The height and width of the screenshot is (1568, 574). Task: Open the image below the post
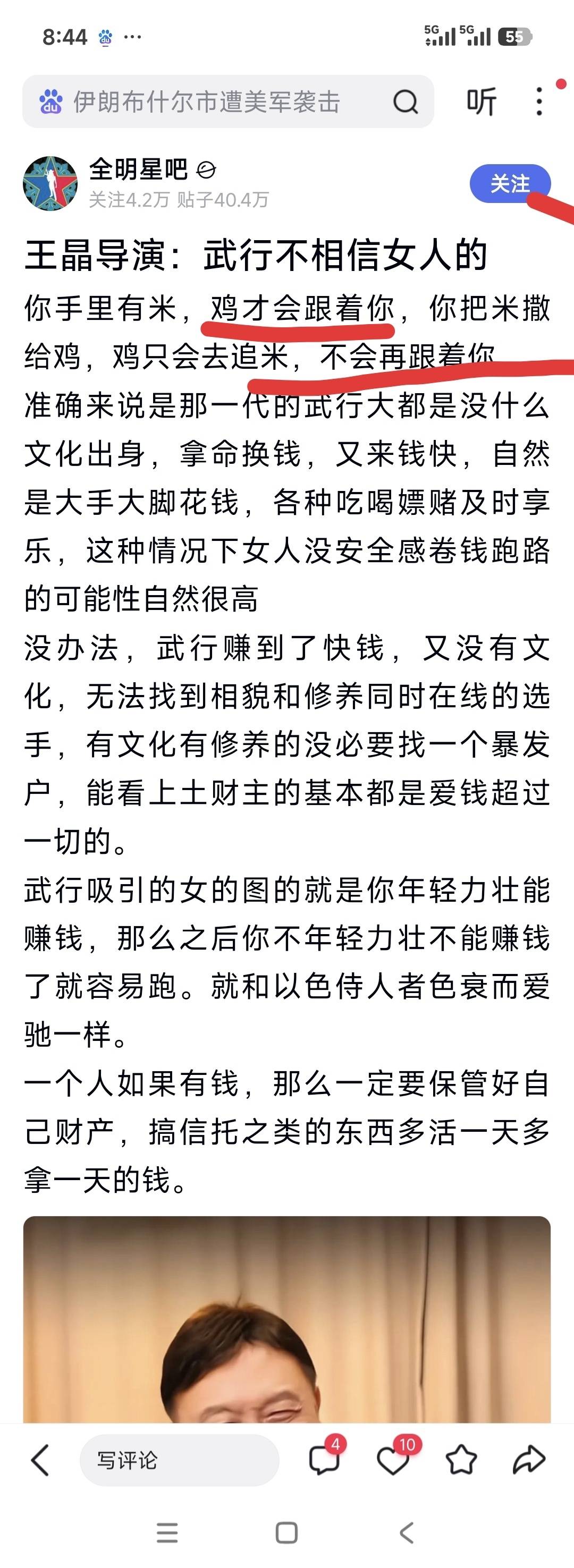coord(286,1319)
